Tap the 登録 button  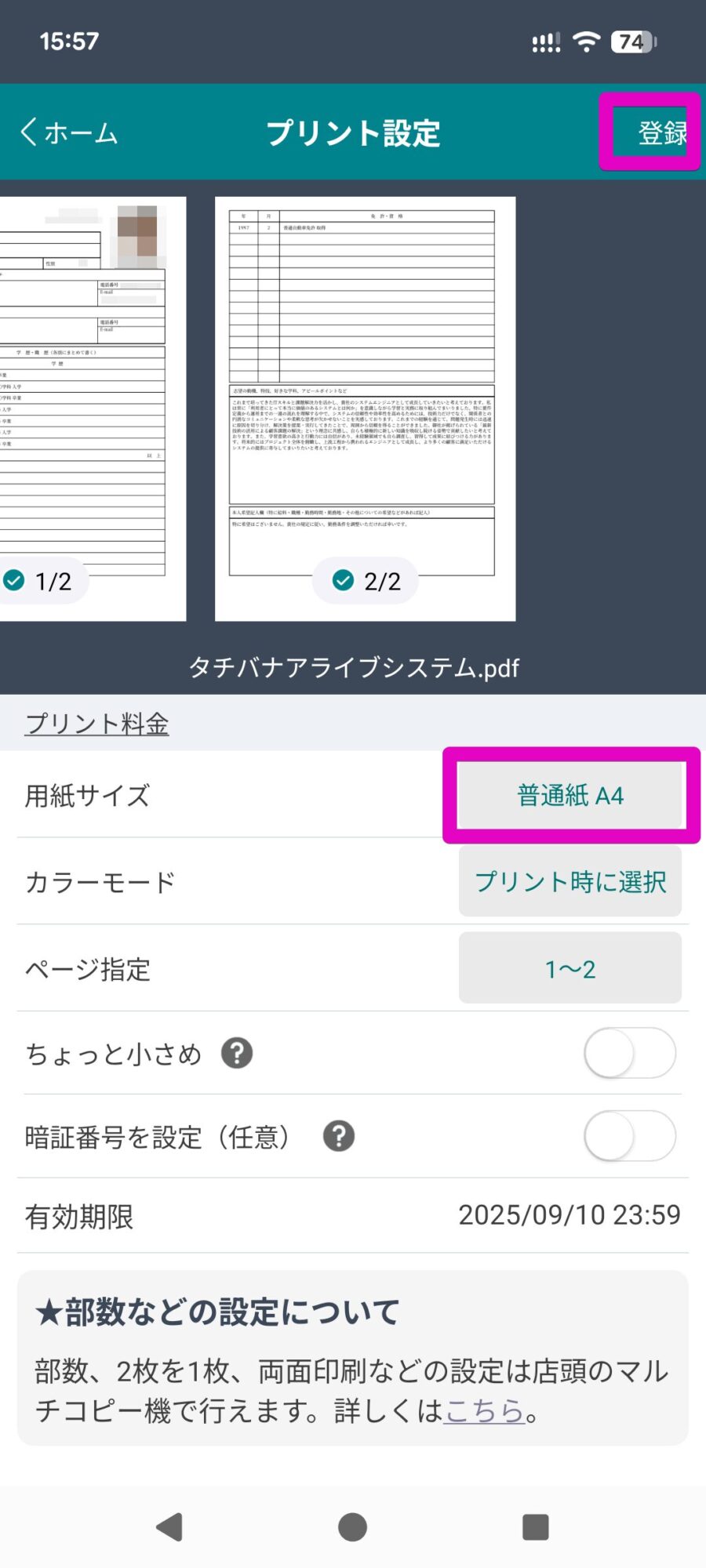pyautogui.click(x=661, y=132)
